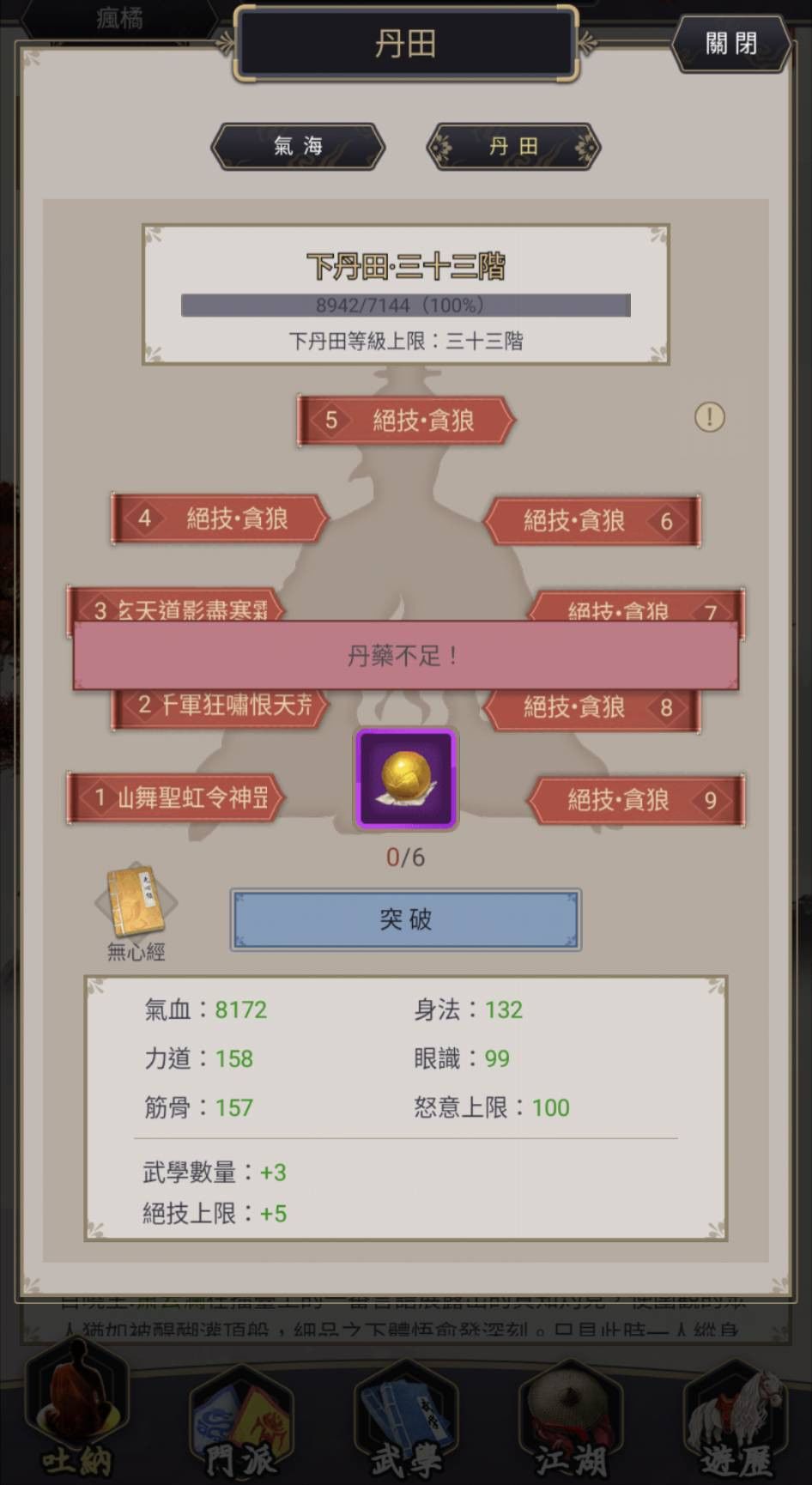Dismiss the 丹藥不足 warning banner
Viewport: 812px width, 1485px height.
click(405, 655)
